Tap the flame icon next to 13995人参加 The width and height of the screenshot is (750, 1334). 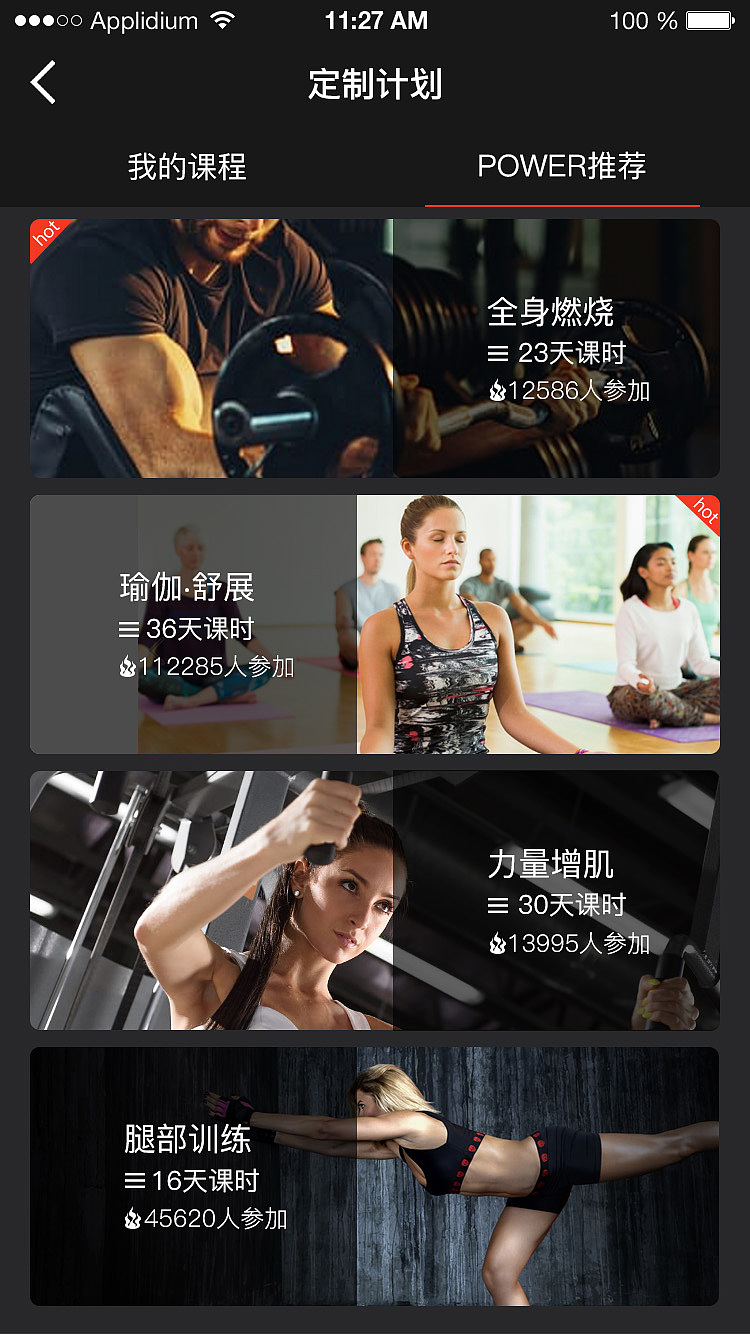click(498, 943)
